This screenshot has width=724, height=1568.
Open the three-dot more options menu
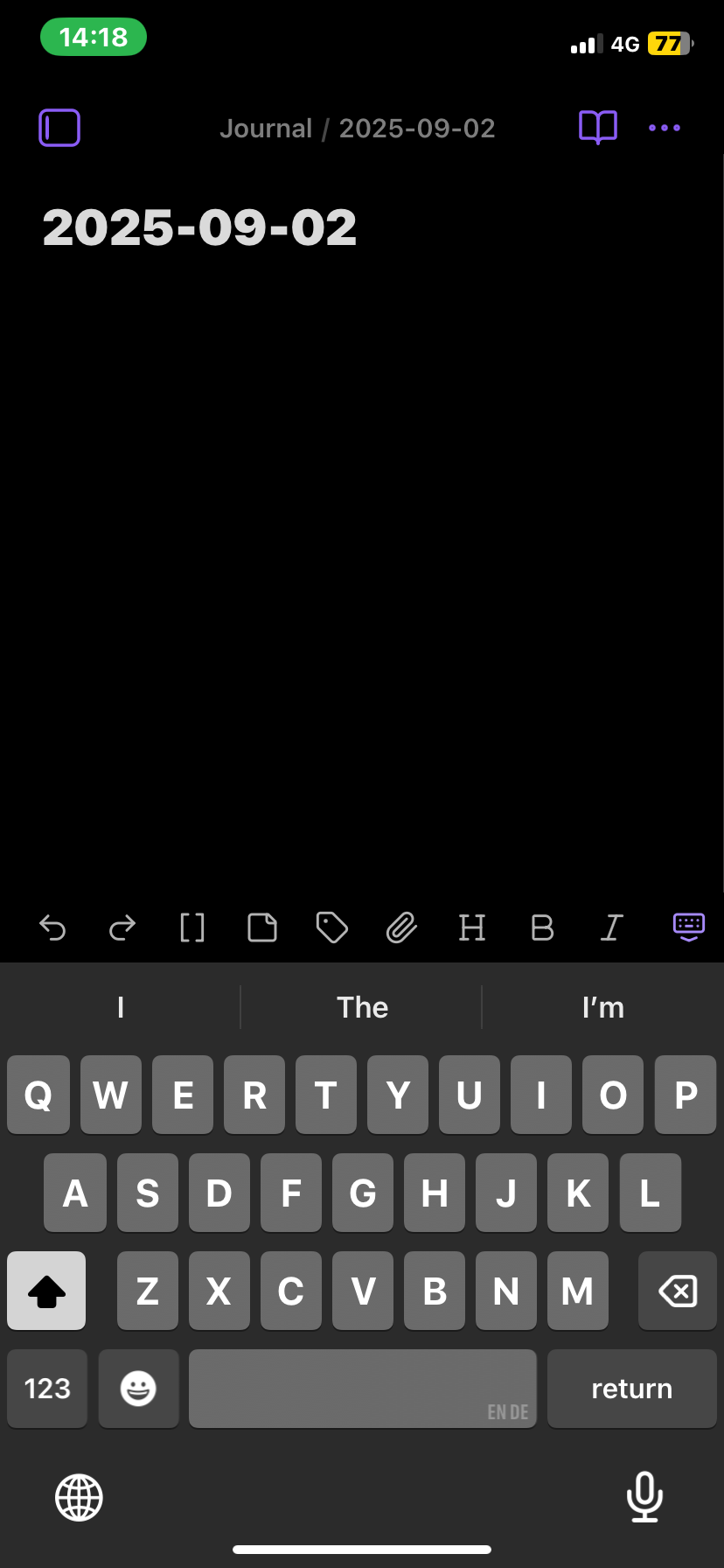point(665,128)
